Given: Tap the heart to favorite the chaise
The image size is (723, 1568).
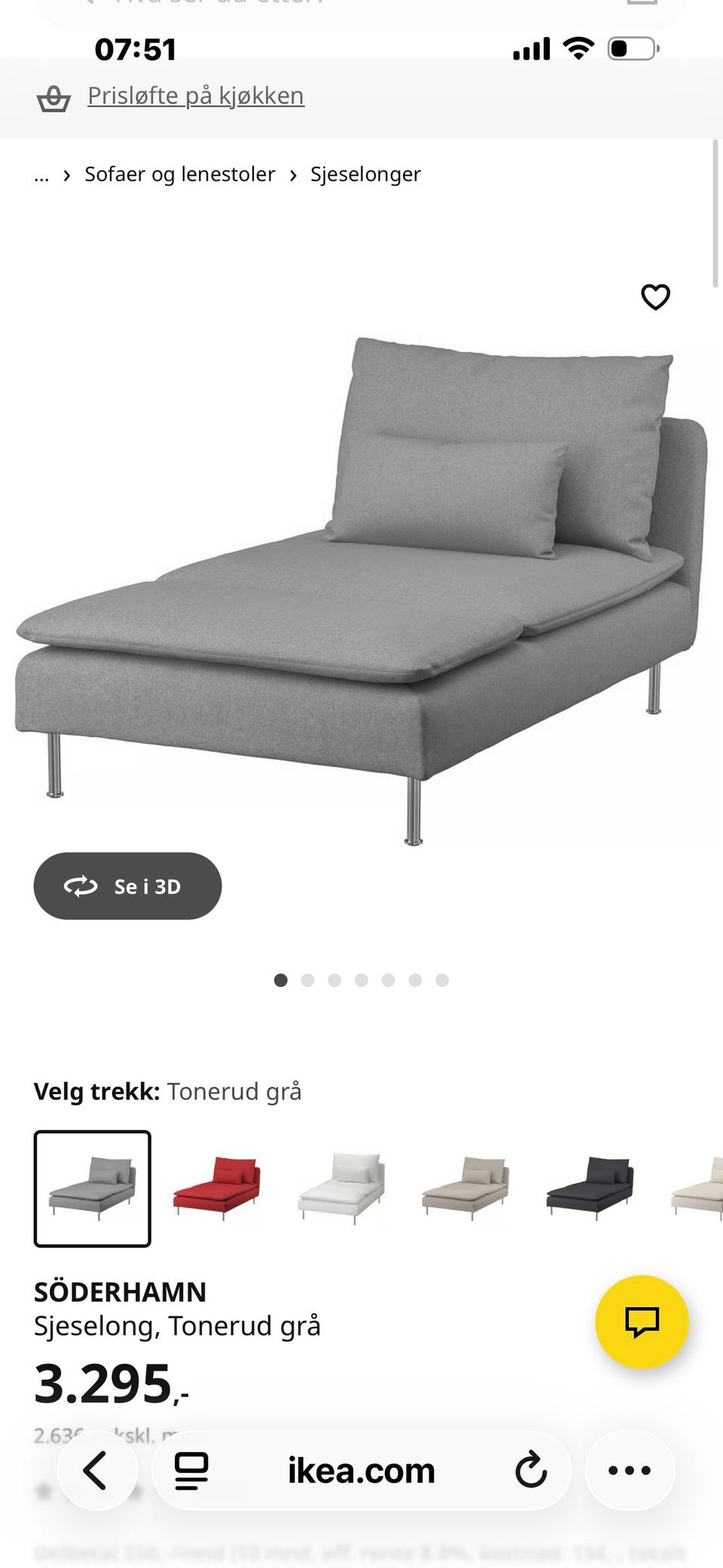Looking at the screenshot, I should (x=654, y=298).
